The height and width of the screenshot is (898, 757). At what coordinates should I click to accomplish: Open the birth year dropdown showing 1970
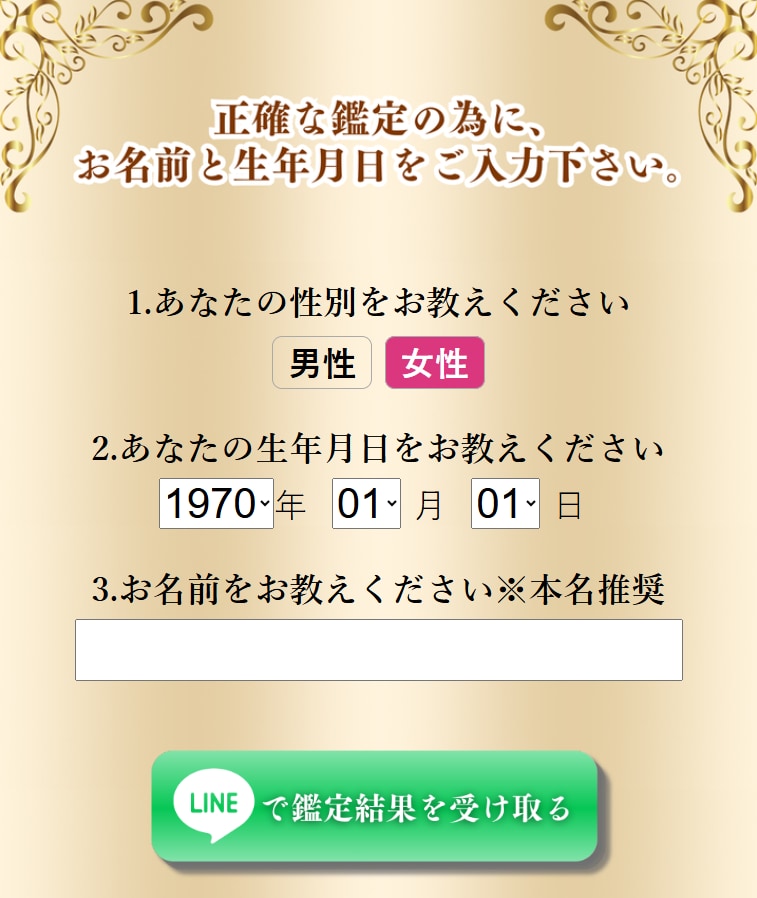coord(216,504)
